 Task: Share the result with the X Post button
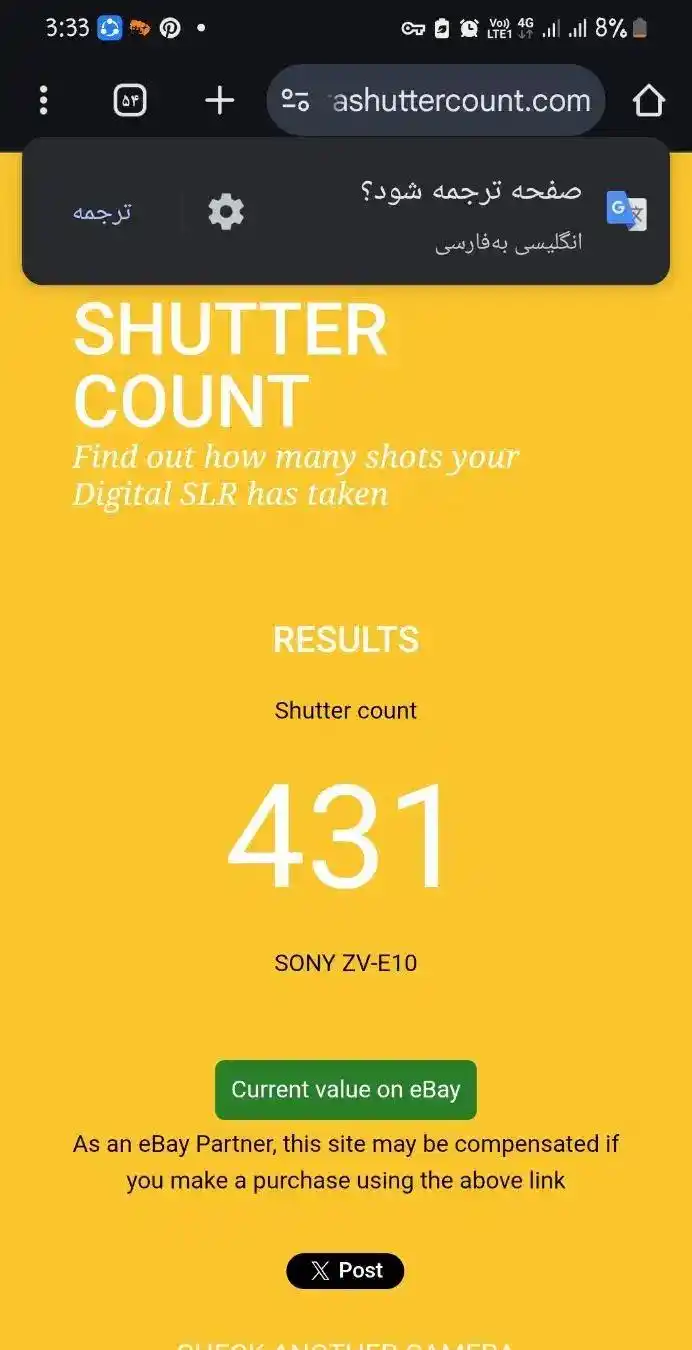click(346, 1270)
